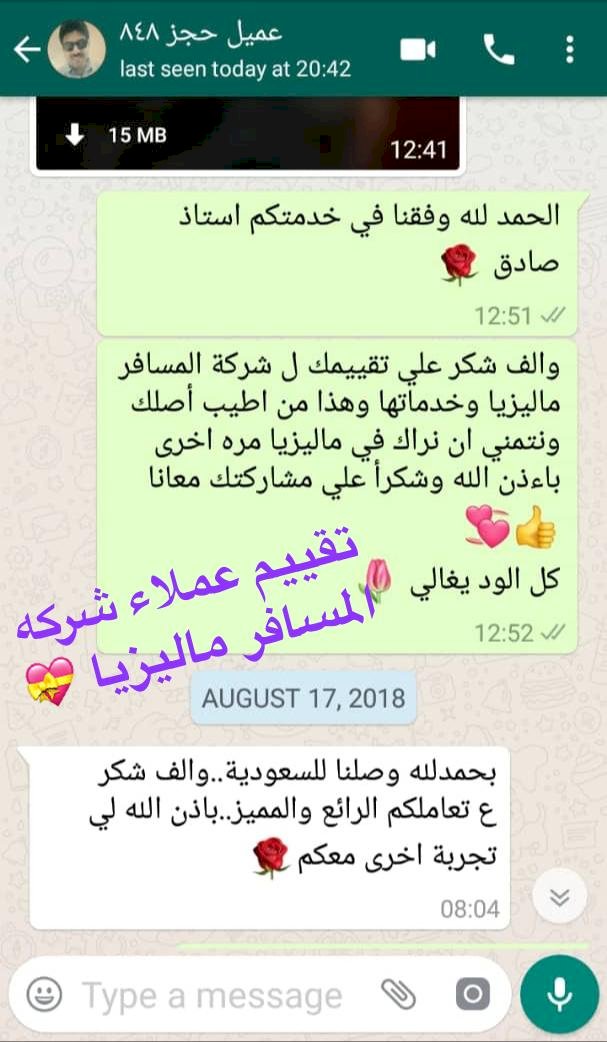Open the emoji picker
This screenshot has height=1042, width=607.
click(44, 996)
